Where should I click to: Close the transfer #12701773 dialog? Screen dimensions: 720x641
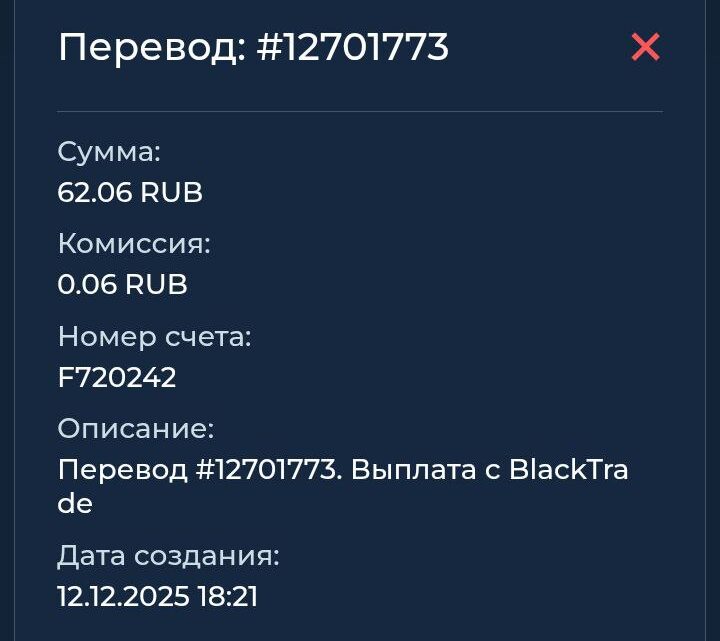[x=645, y=47]
